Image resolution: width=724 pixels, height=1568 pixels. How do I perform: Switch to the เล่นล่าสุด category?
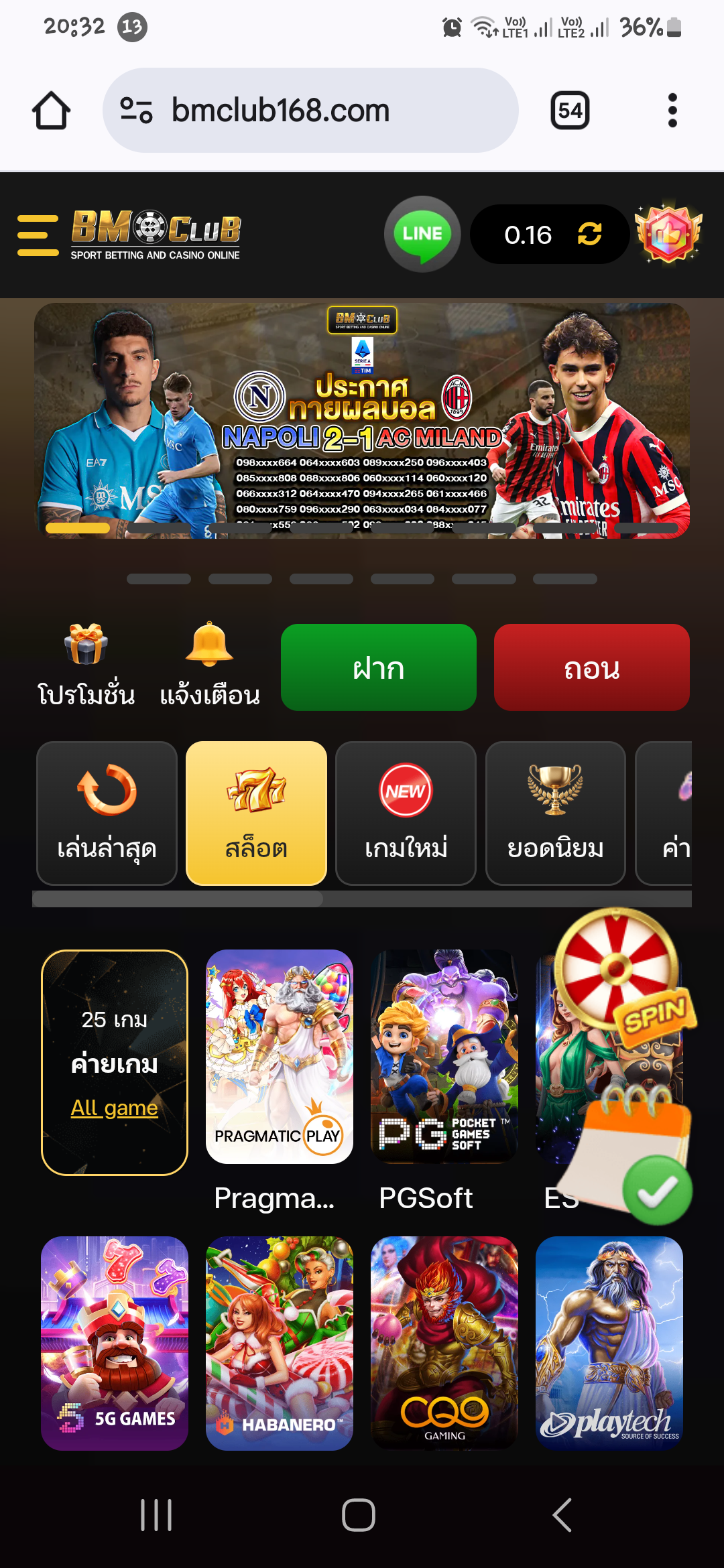(107, 813)
